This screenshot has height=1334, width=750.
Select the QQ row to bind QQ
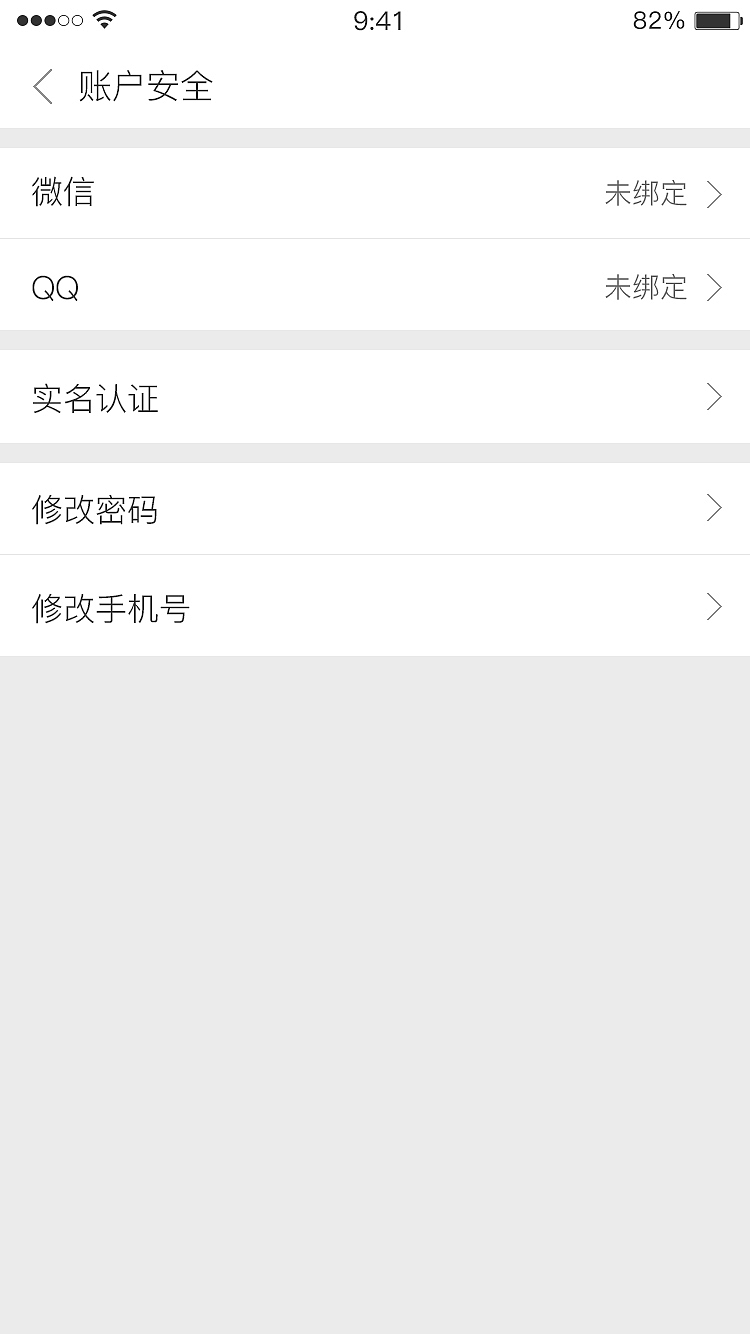pyautogui.click(x=375, y=286)
